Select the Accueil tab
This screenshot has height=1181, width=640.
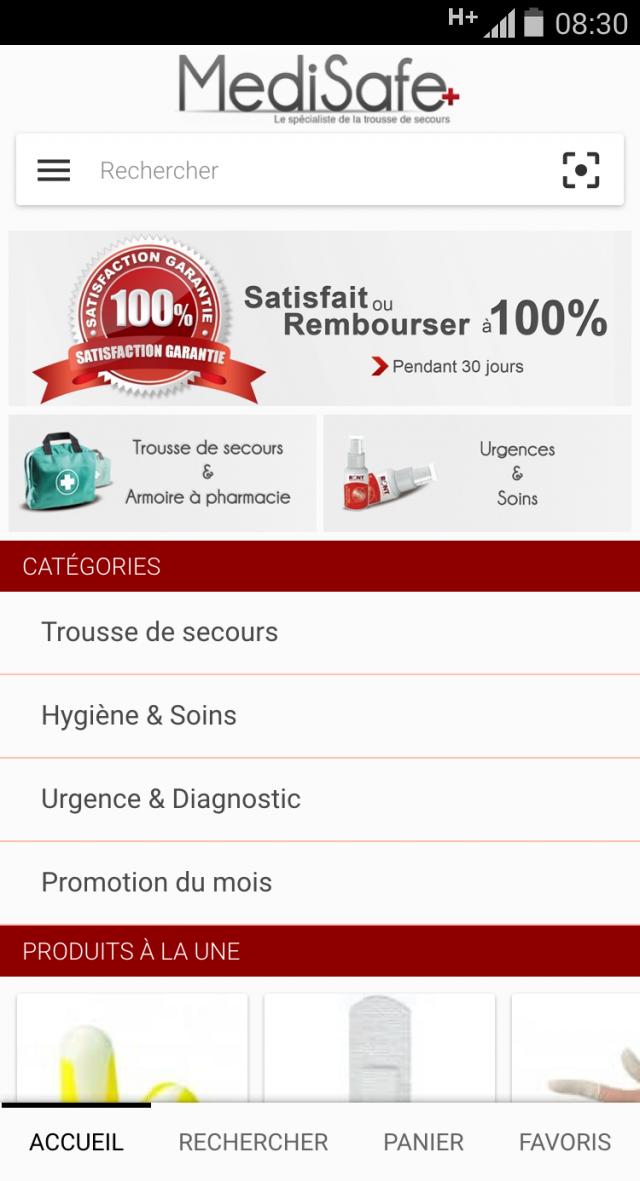pyautogui.click(x=76, y=1142)
